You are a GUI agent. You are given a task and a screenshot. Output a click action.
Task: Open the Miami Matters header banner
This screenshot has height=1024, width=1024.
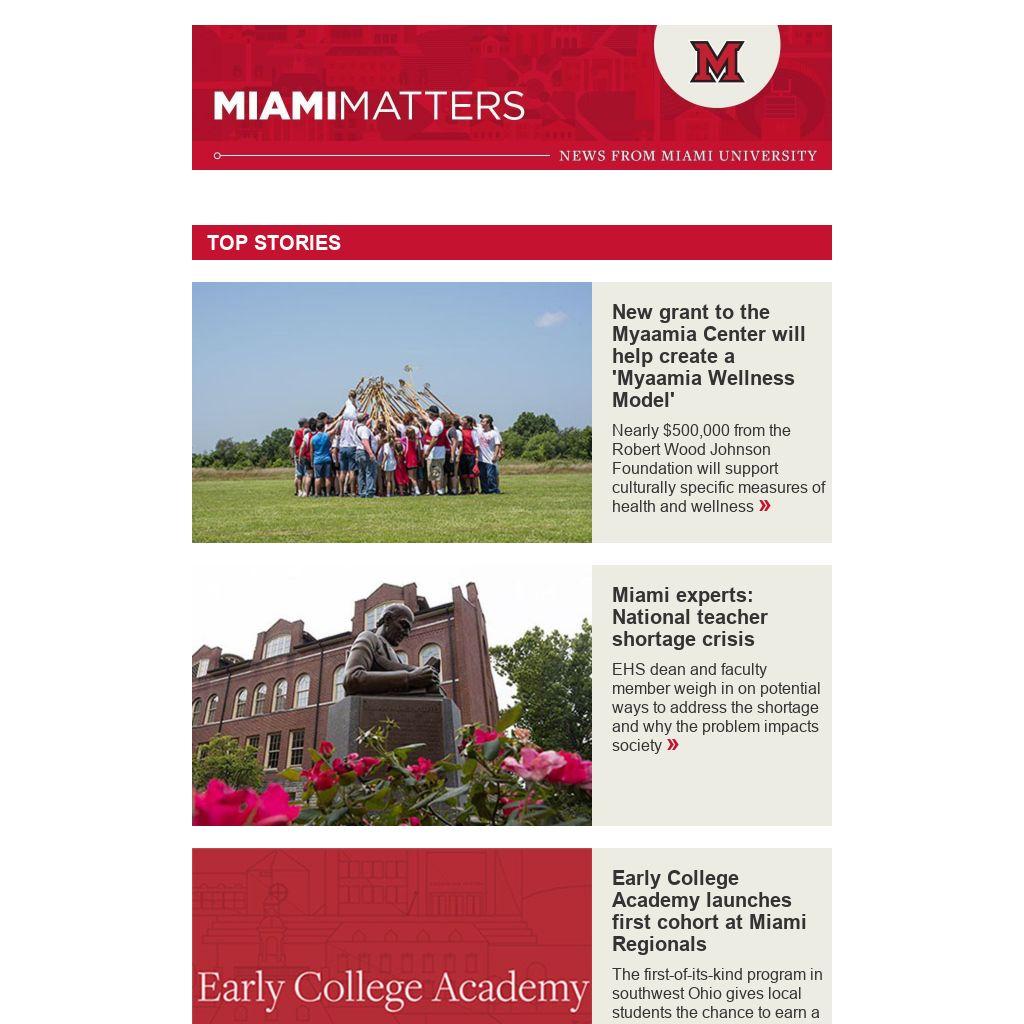(511, 97)
